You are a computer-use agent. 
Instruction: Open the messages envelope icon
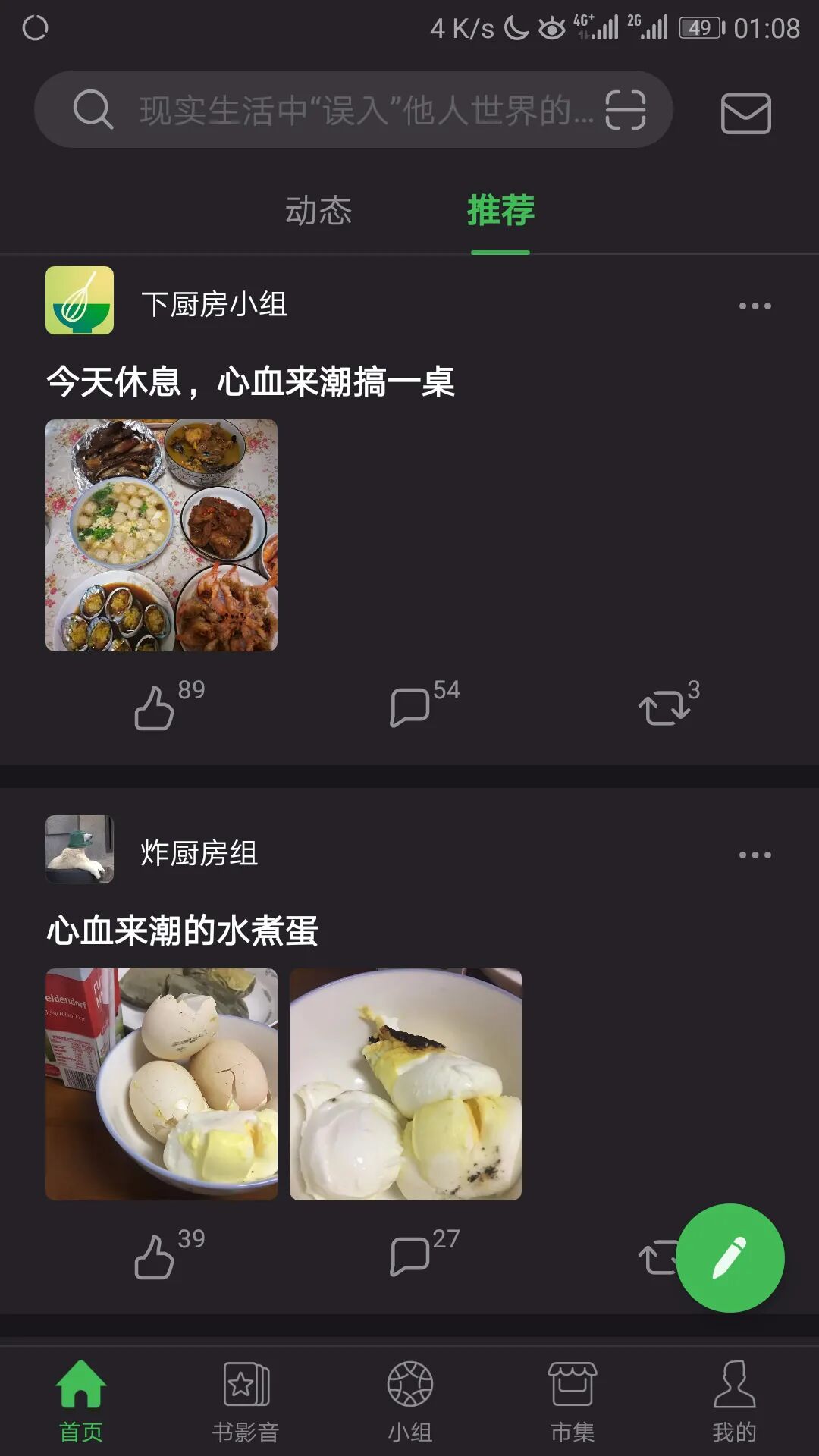click(x=745, y=114)
